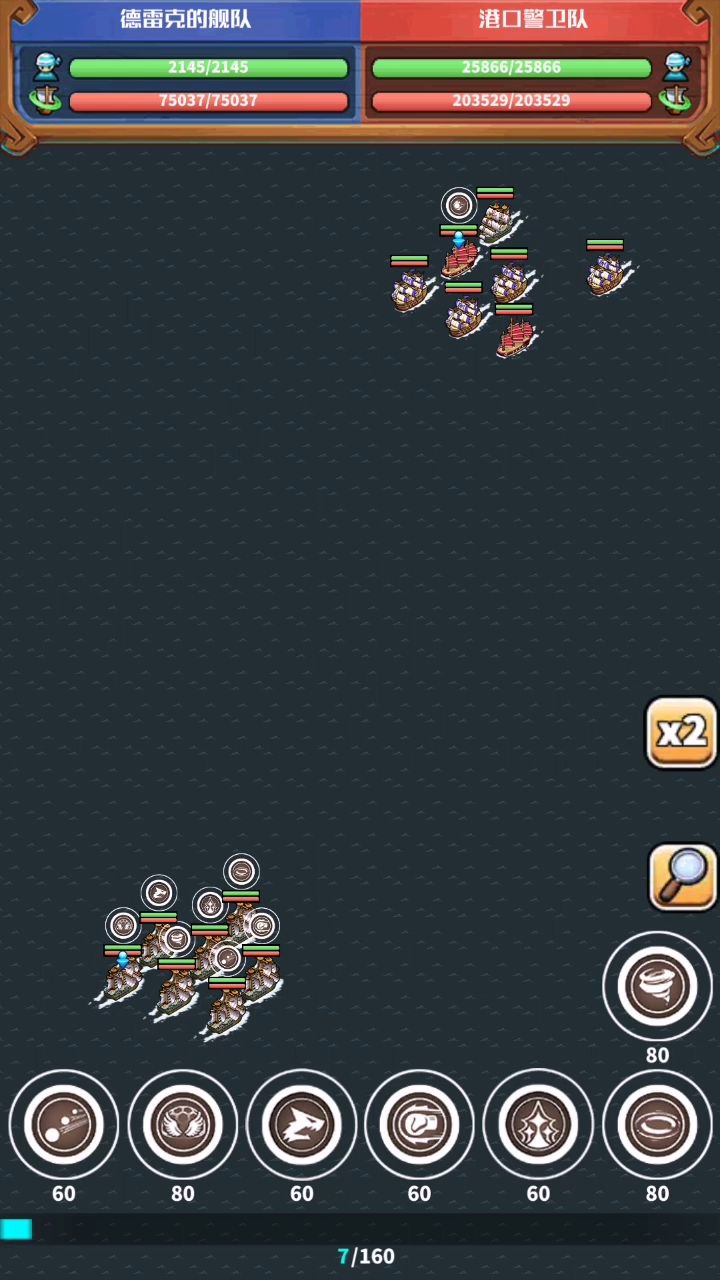
Task: Use the cannonball skill
Action: point(64,1125)
